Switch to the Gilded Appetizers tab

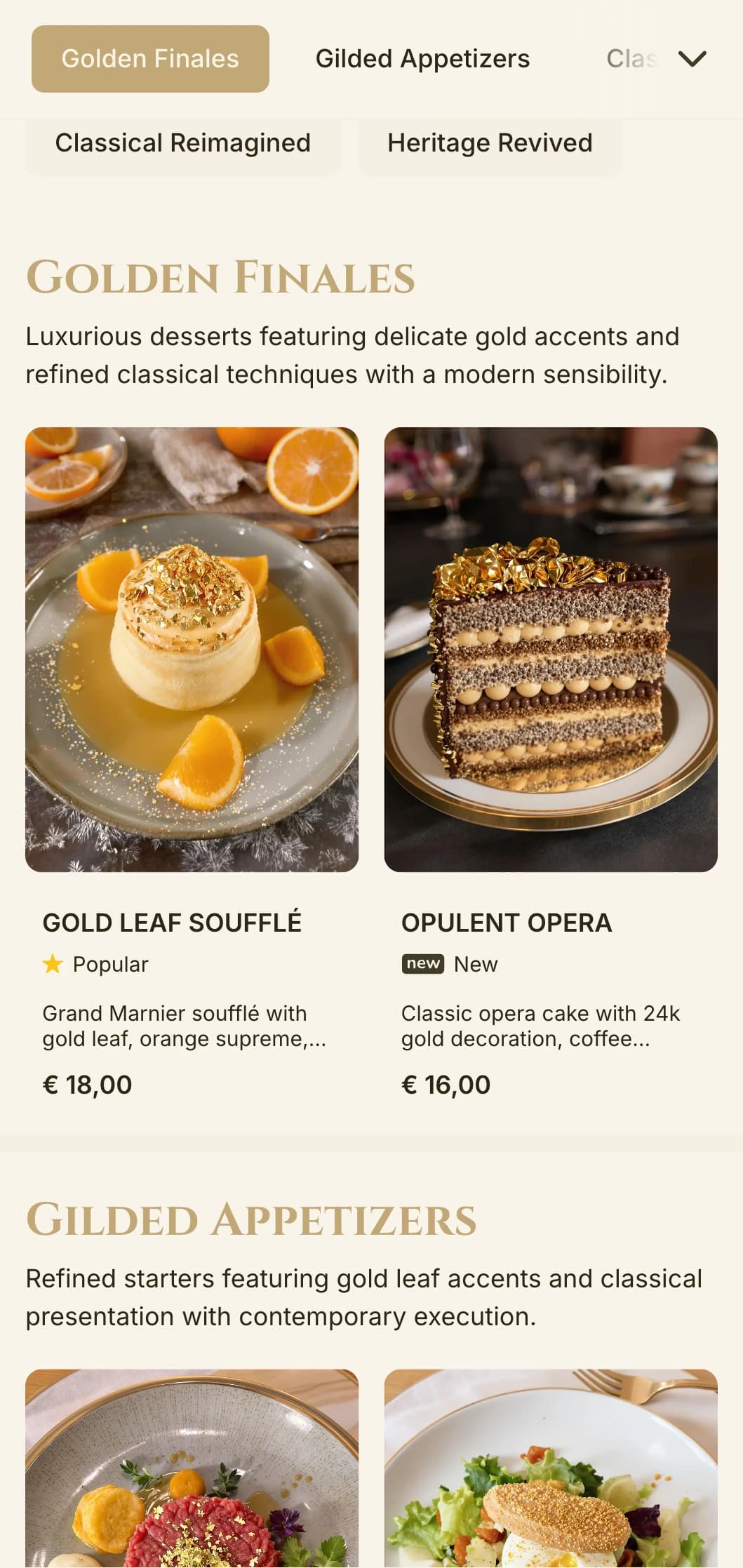(x=422, y=59)
